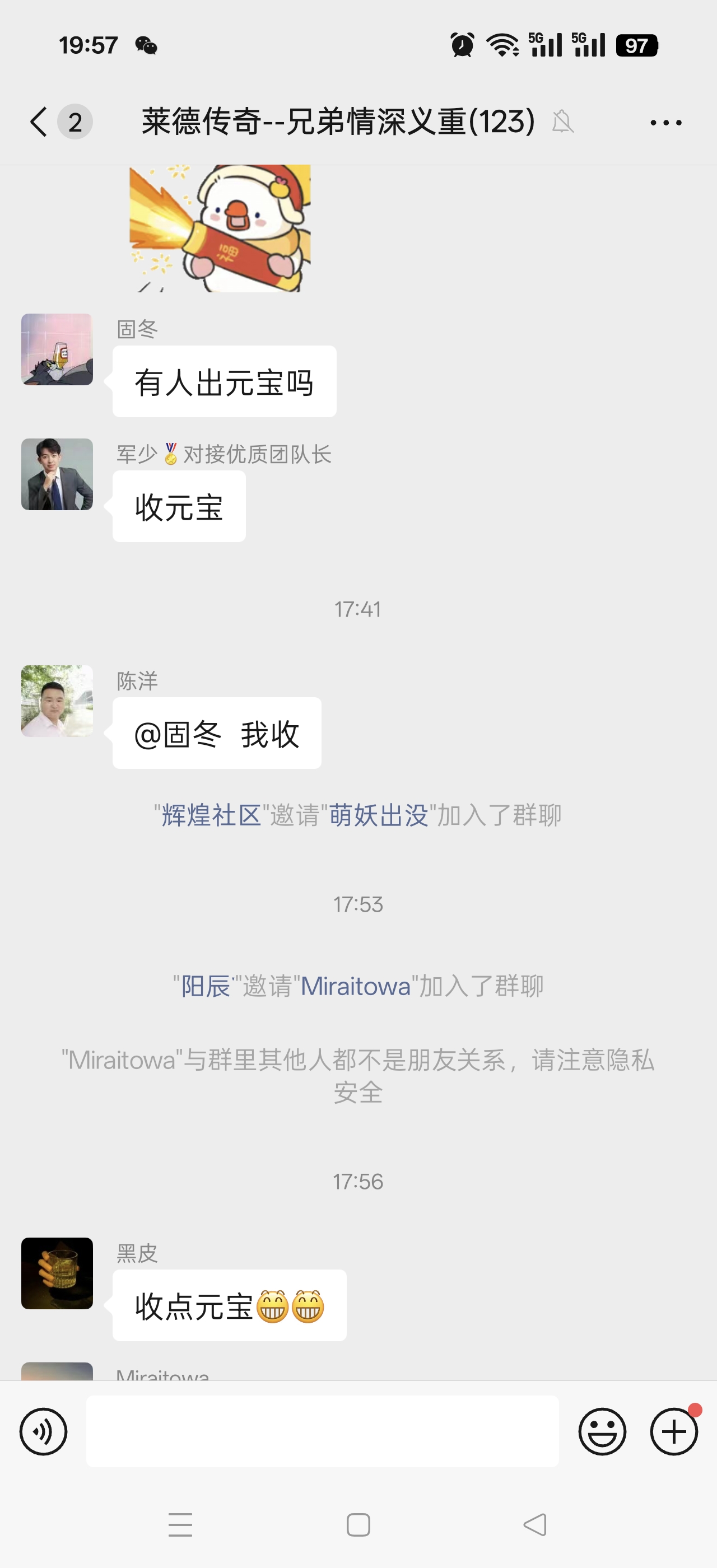Viewport: 717px width, 1568px height.
Task: Open 军少's profile avatar
Action: tap(57, 474)
